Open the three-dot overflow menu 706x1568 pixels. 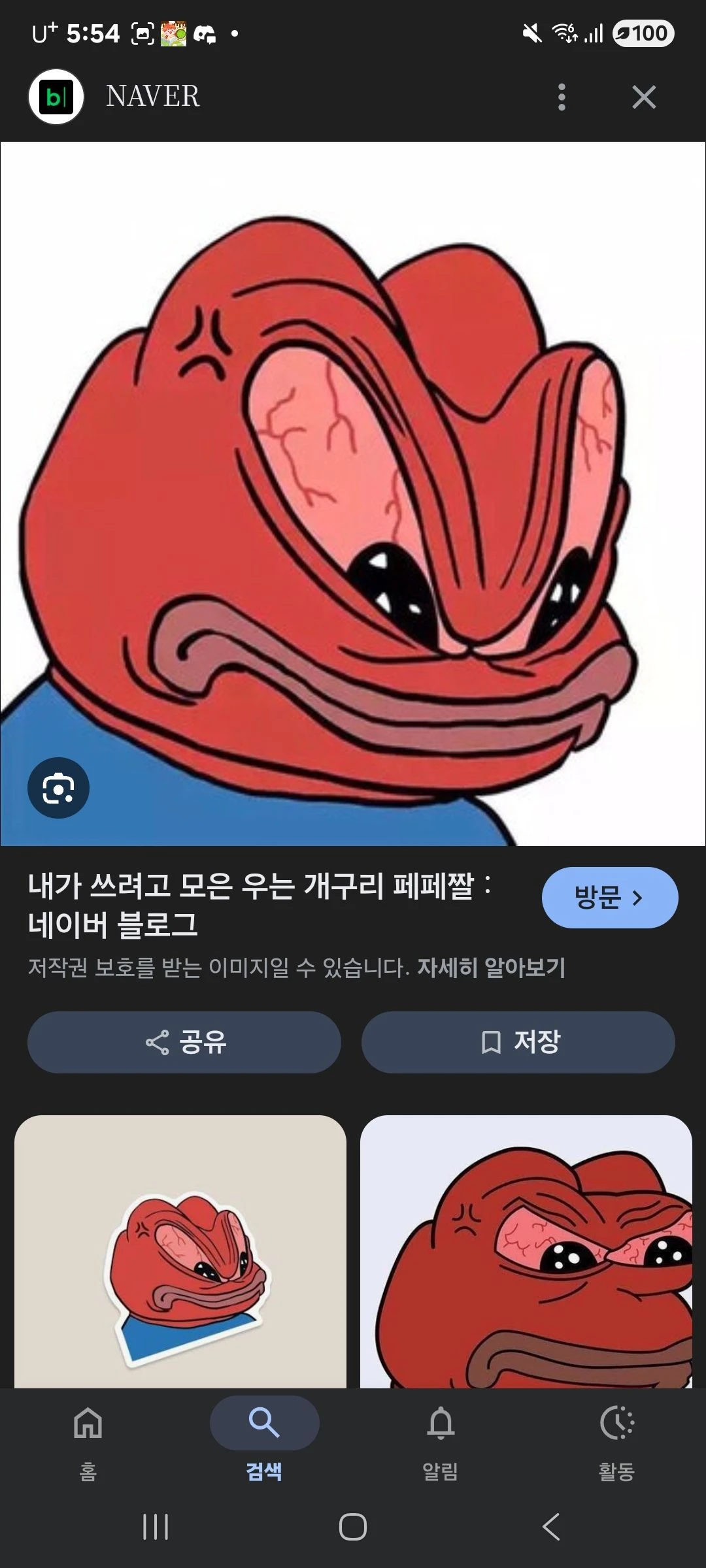(x=562, y=97)
